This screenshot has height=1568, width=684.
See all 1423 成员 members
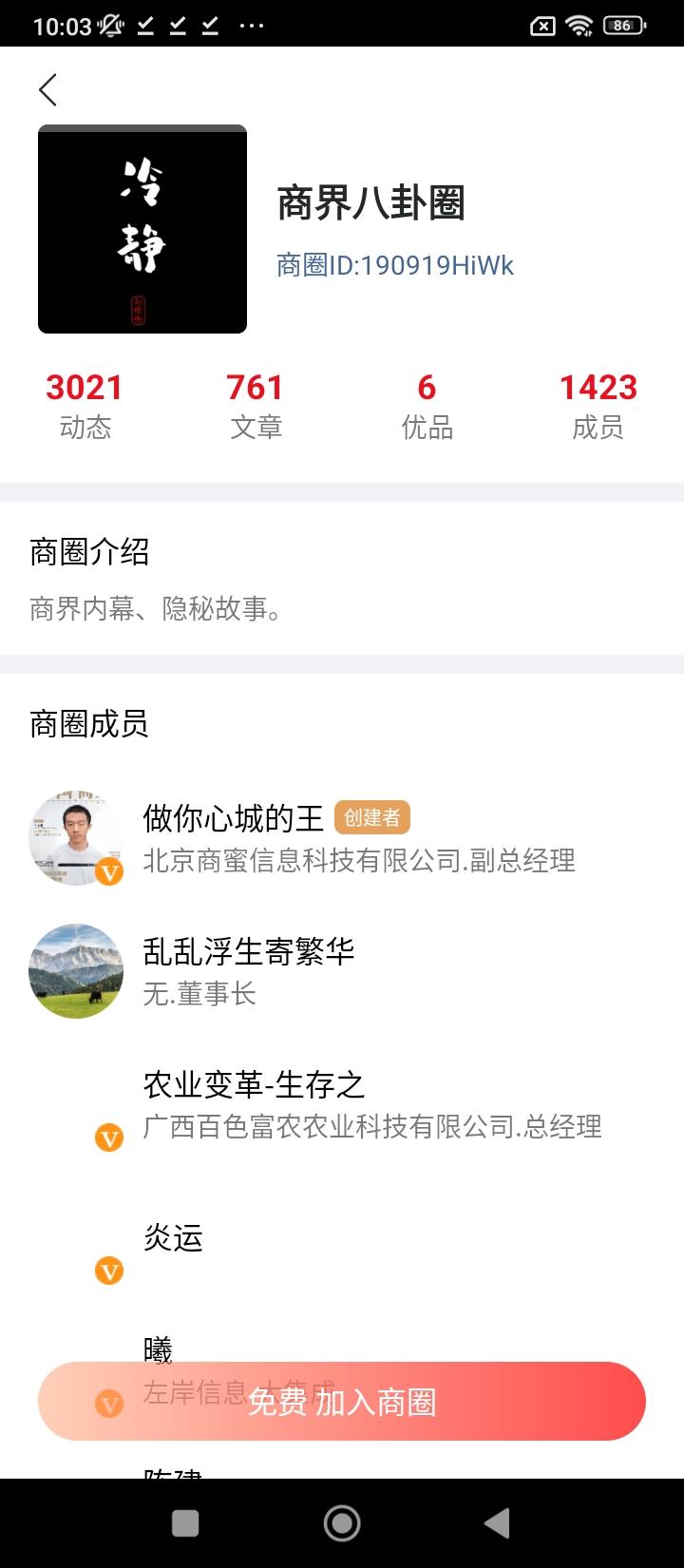[x=598, y=405]
